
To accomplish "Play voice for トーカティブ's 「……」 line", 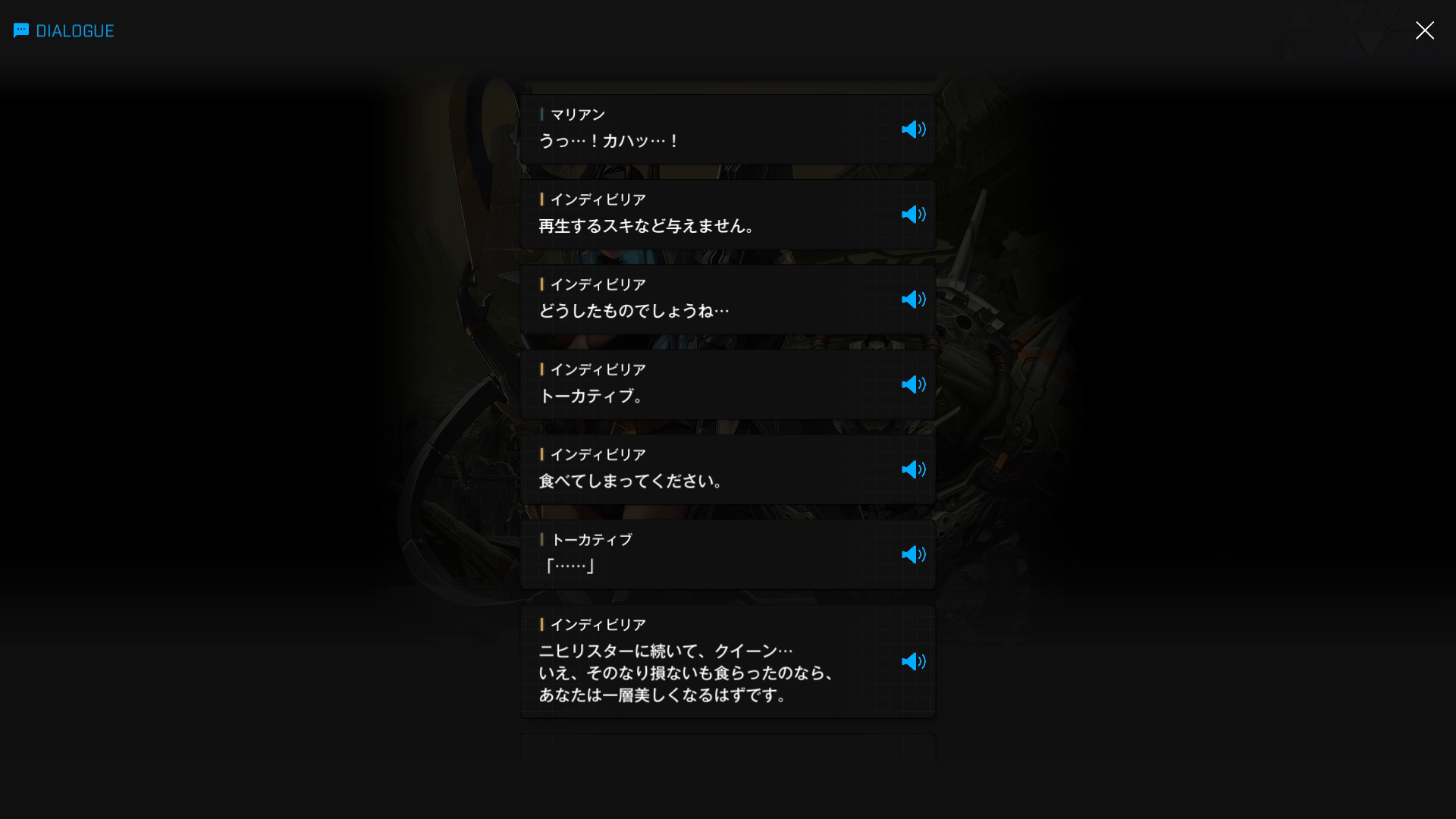I will [x=913, y=554].
